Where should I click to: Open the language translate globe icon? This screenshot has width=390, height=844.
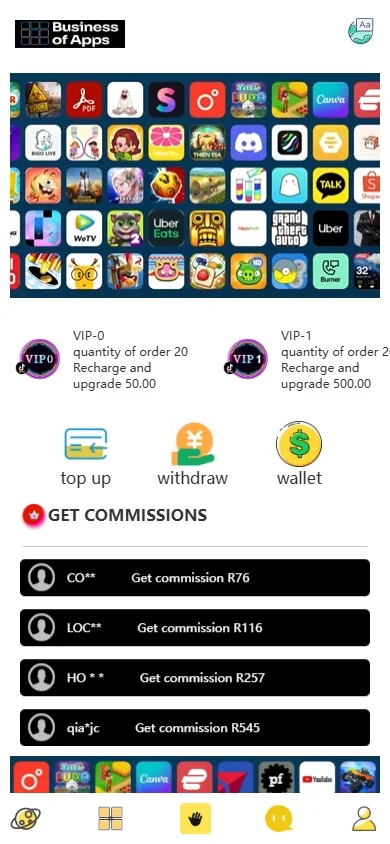(360, 31)
